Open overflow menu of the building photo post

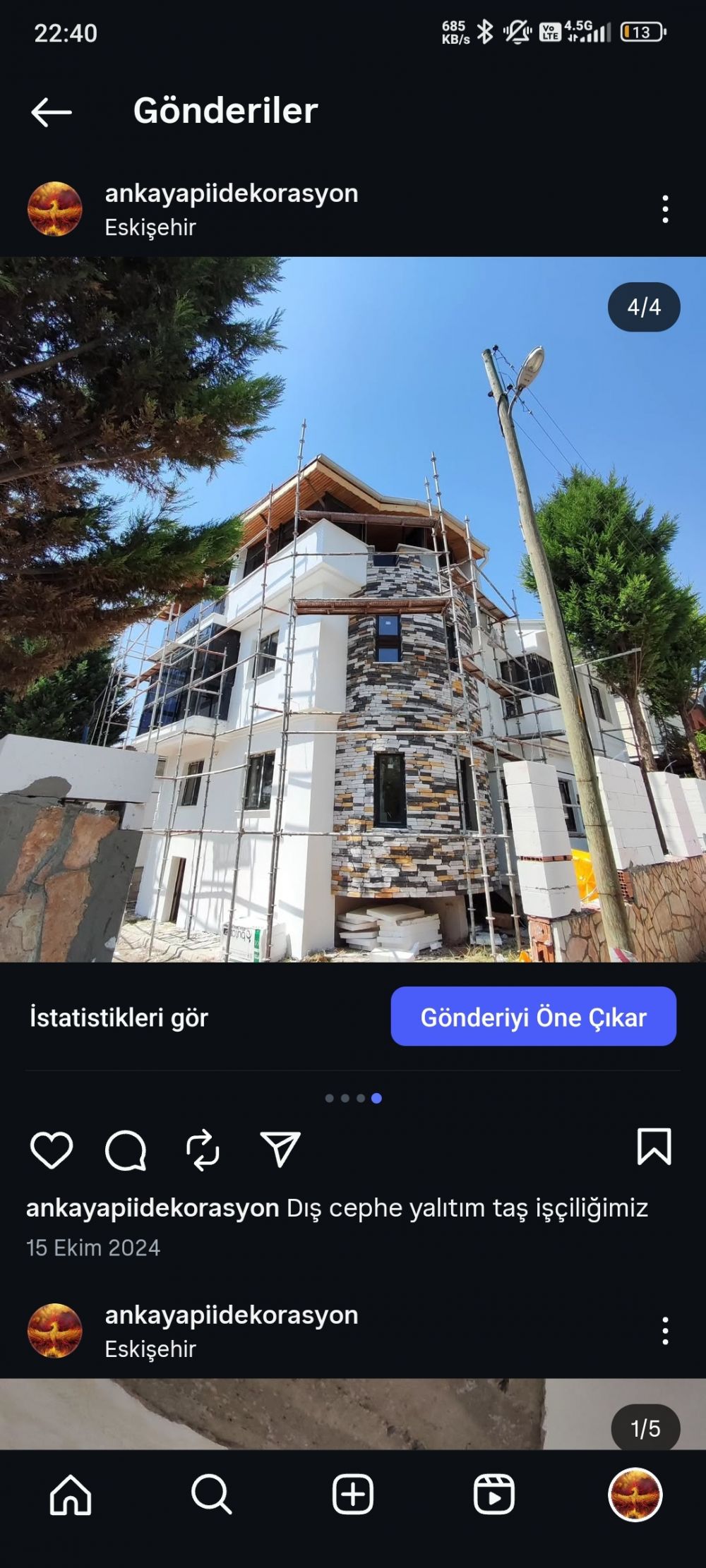[x=665, y=210]
